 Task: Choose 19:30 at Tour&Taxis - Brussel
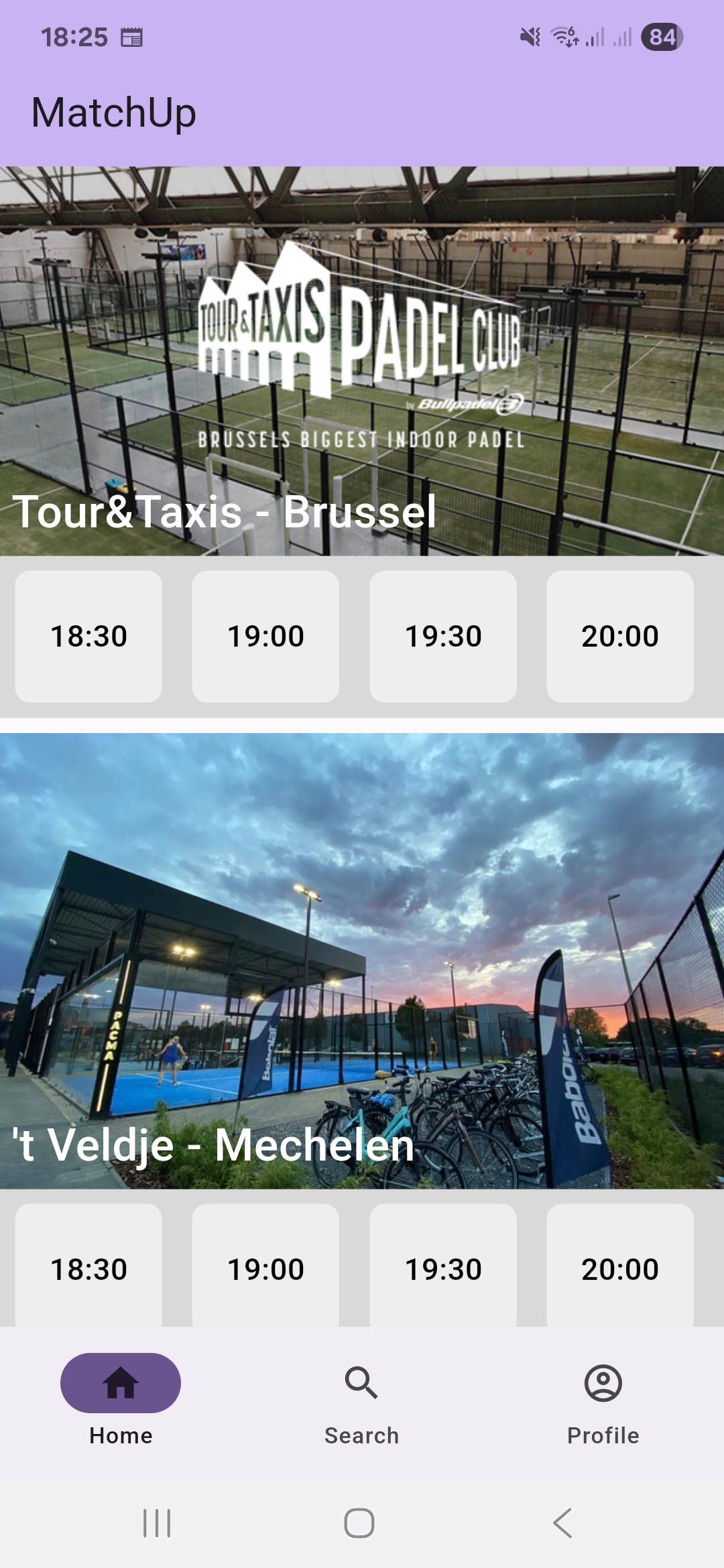tap(442, 636)
